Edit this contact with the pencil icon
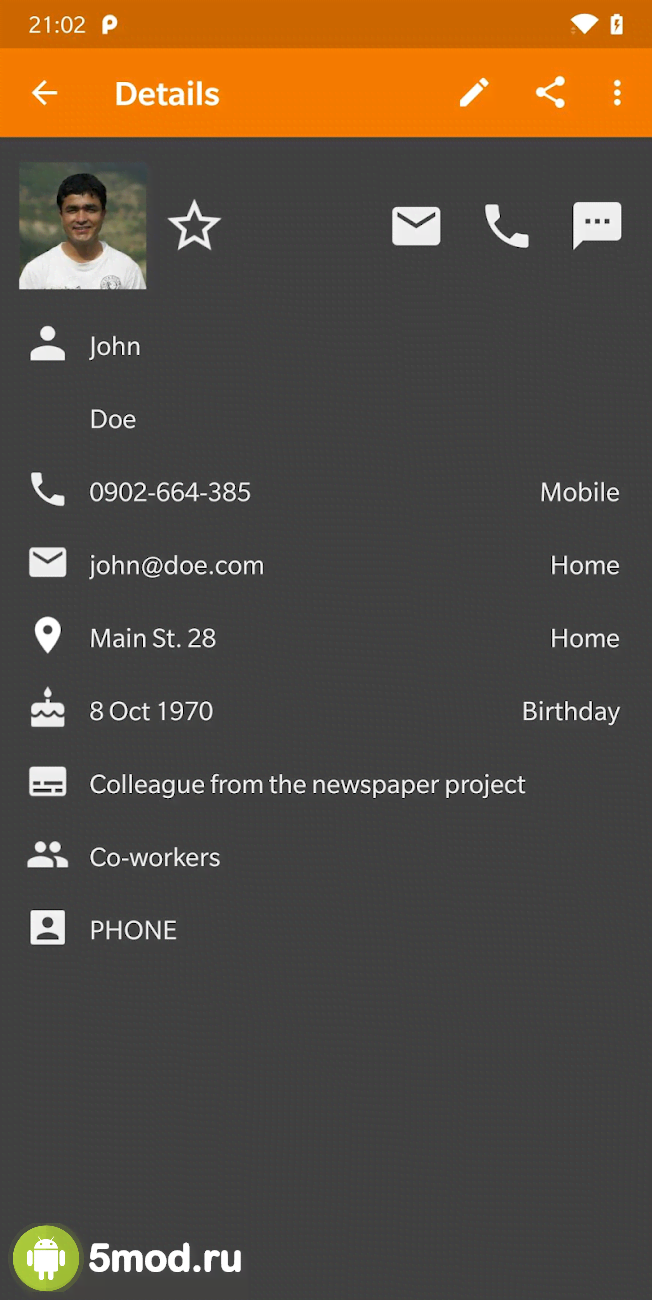 point(474,93)
